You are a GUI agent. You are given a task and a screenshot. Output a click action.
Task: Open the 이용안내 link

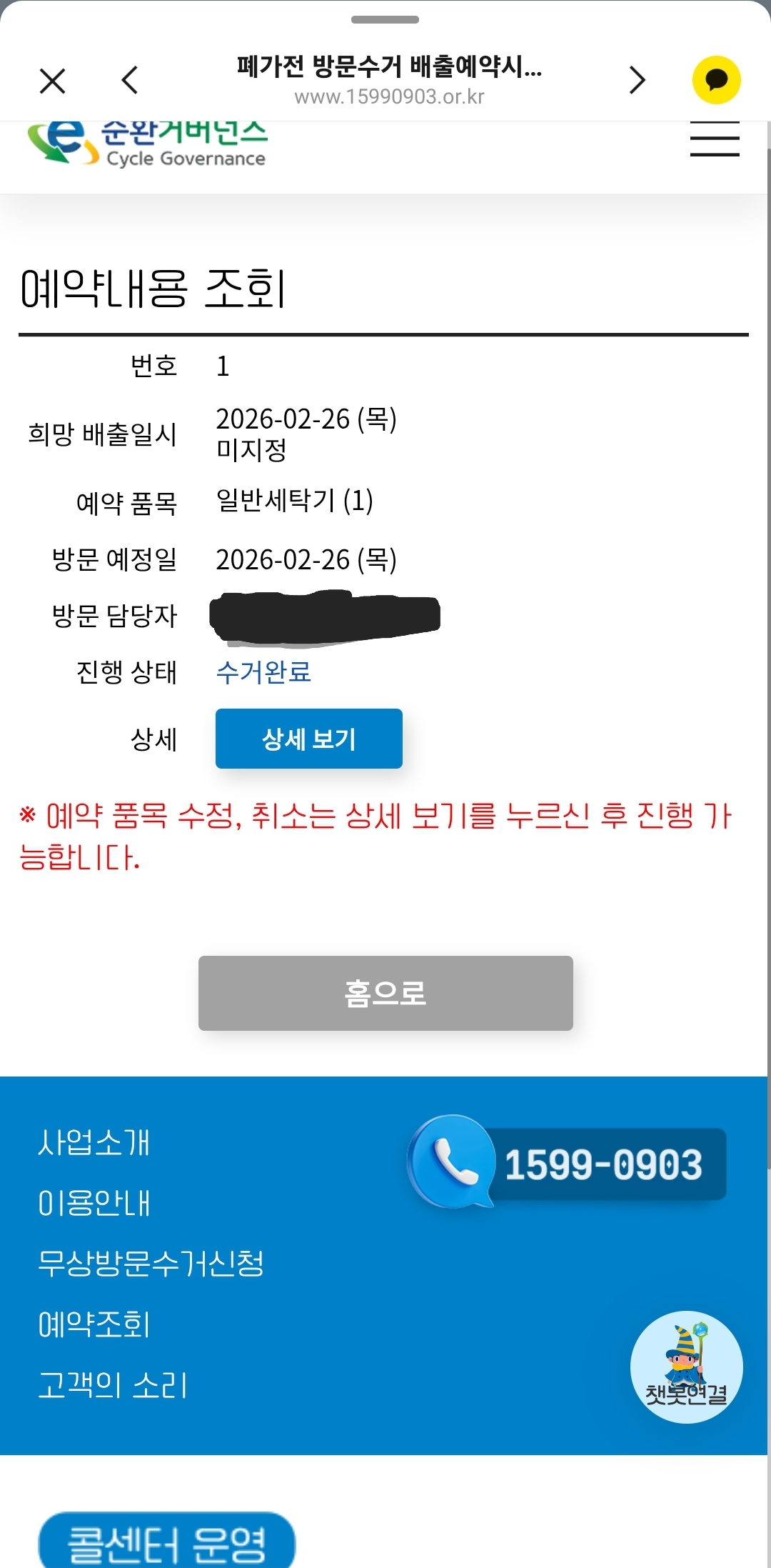(x=94, y=1203)
